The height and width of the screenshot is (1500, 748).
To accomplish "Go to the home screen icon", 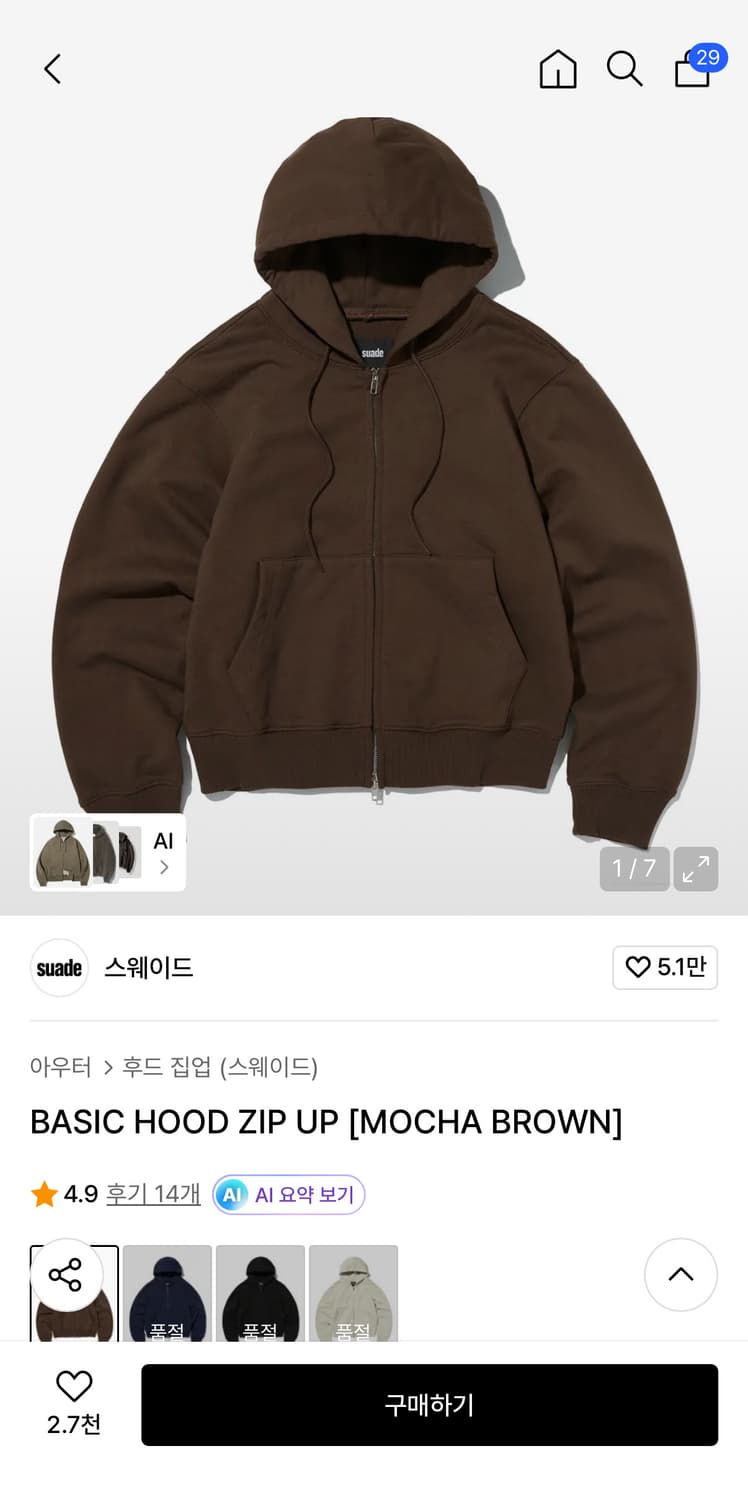I will pos(558,69).
